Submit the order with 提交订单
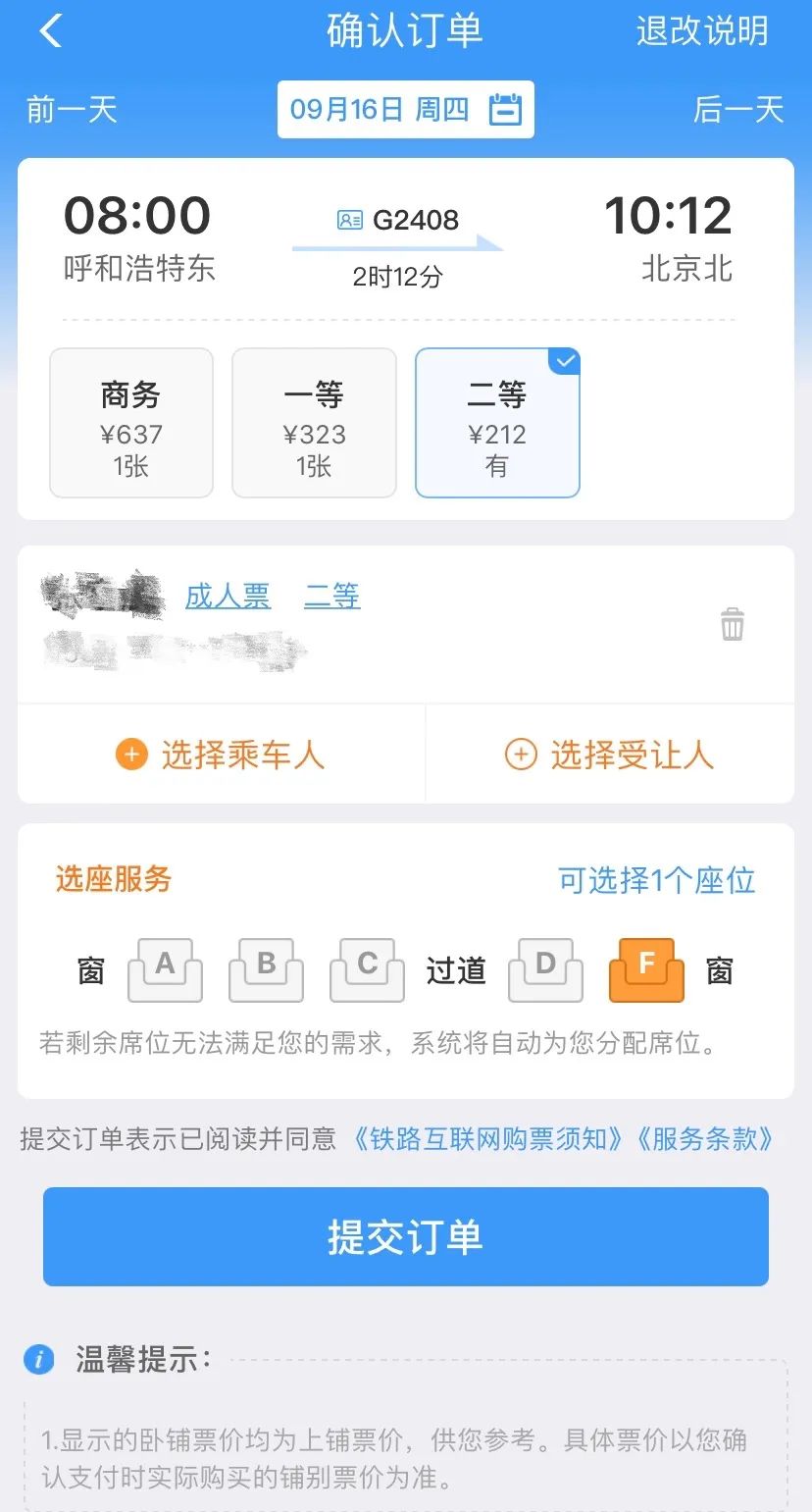The image size is (812, 1512). tap(406, 1236)
